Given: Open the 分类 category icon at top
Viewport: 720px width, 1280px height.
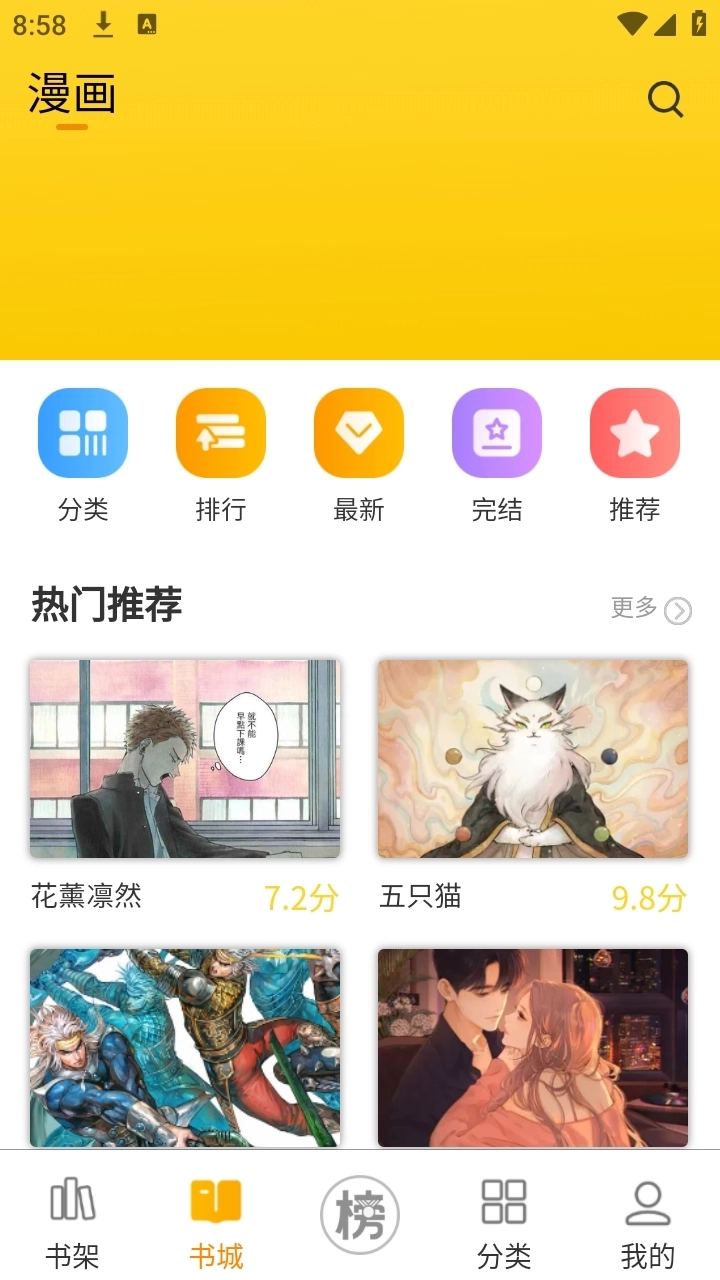Looking at the screenshot, I should 83,432.
